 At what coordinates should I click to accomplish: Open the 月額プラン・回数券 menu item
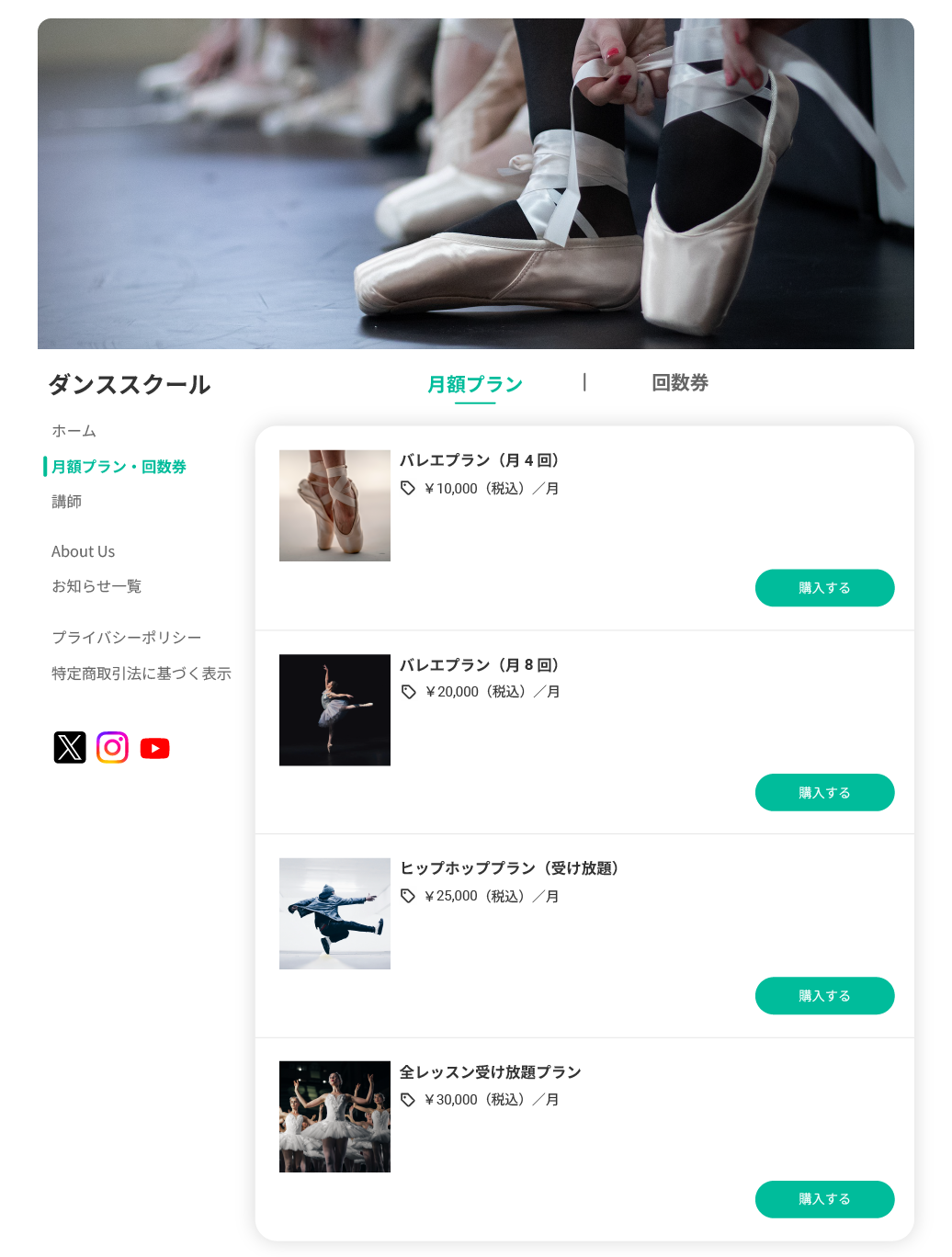coord(119,467)
